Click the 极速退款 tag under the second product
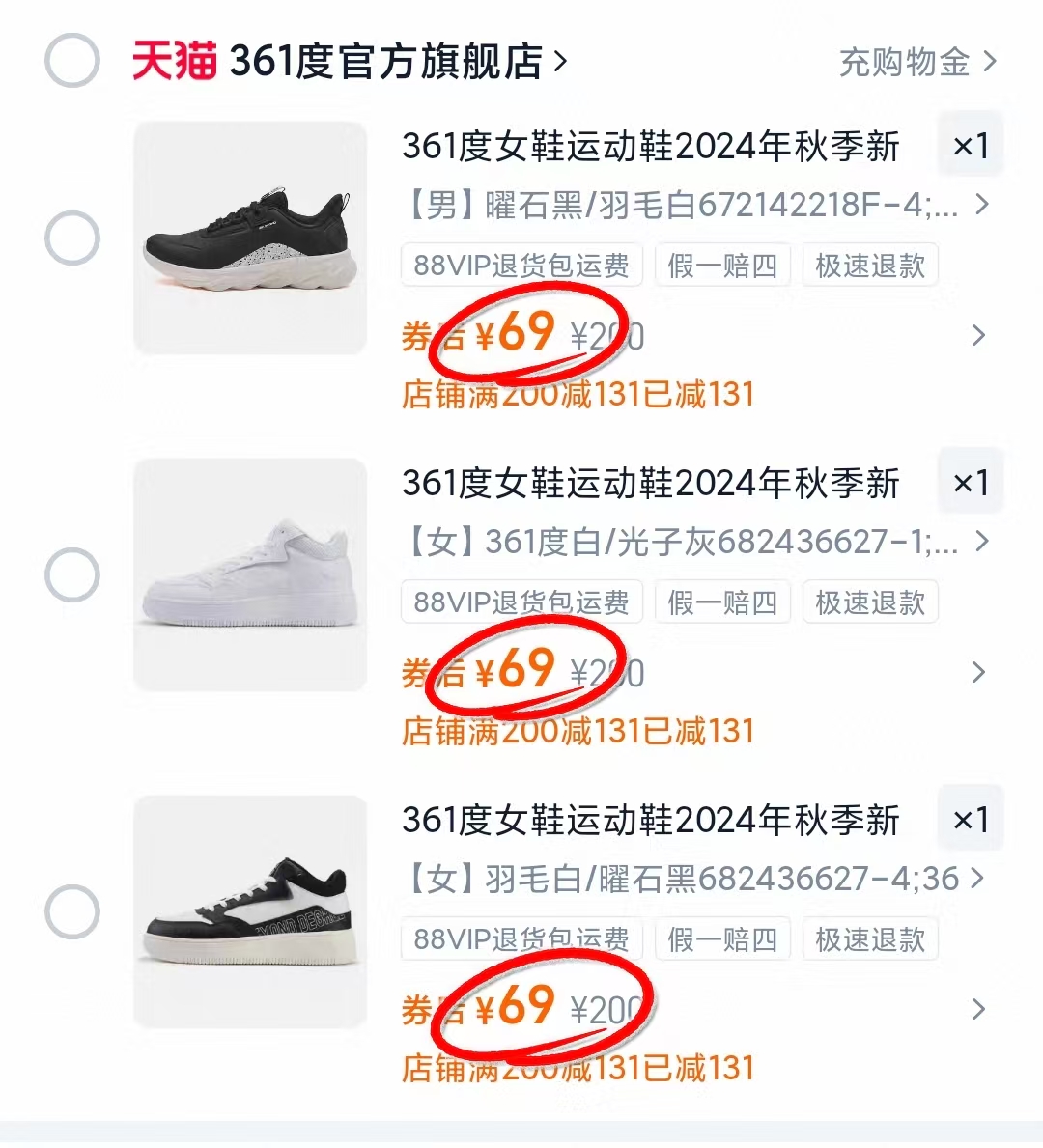Screen dimensions: 1043x1148 [x=868, y=602]
